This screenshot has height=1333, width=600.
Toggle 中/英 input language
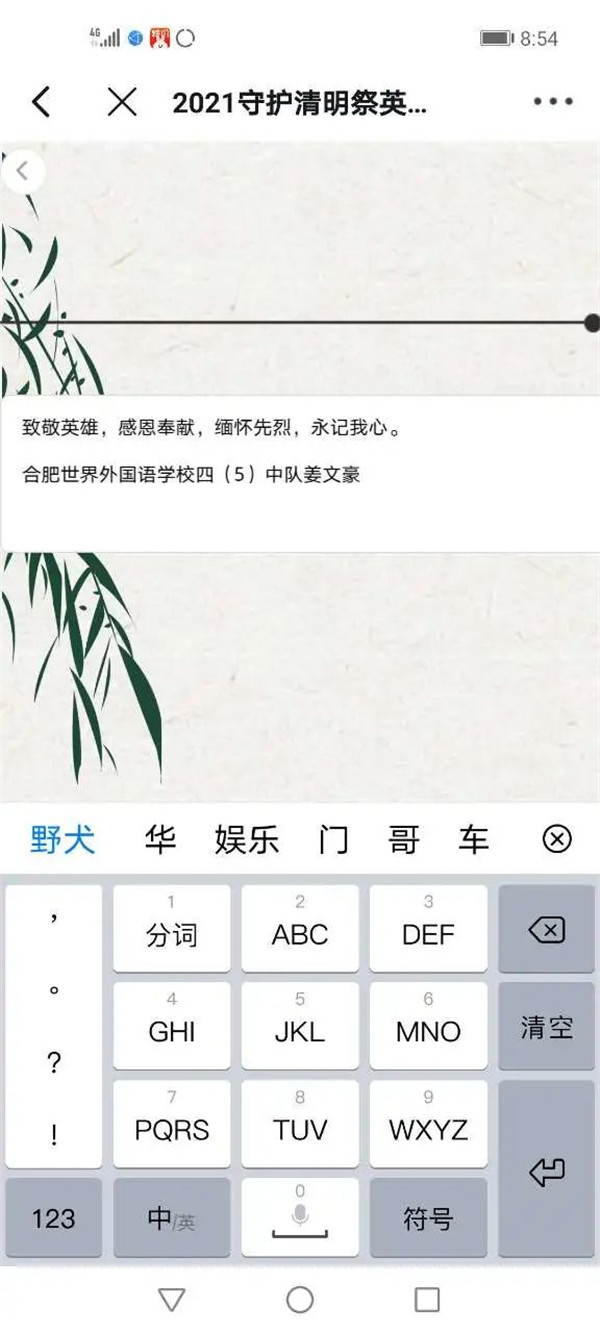click(x=171, y=1218)
